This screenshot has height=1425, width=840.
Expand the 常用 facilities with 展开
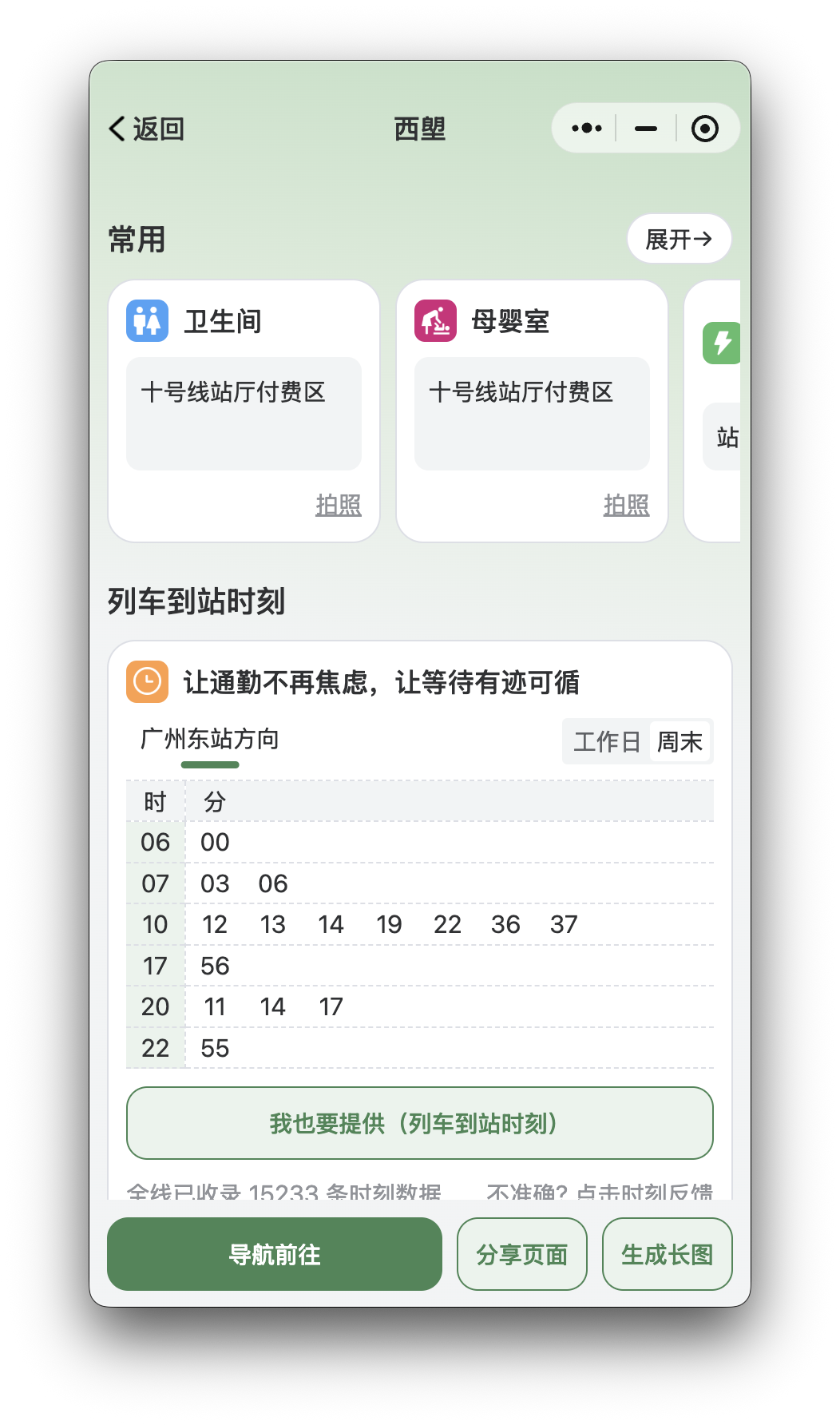pos(679,239)
